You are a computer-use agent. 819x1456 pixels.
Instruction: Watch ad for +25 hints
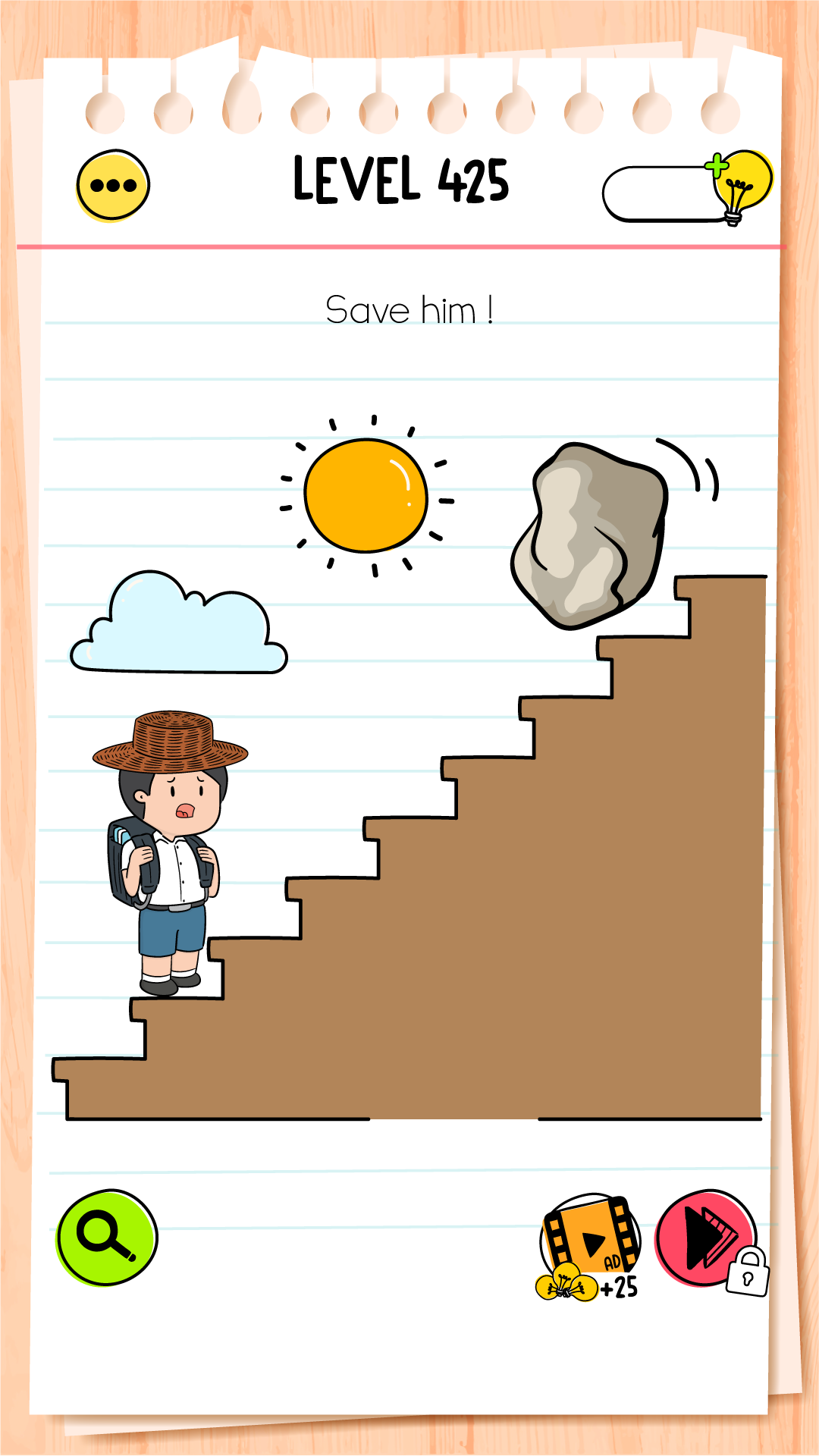(591, 1243)
